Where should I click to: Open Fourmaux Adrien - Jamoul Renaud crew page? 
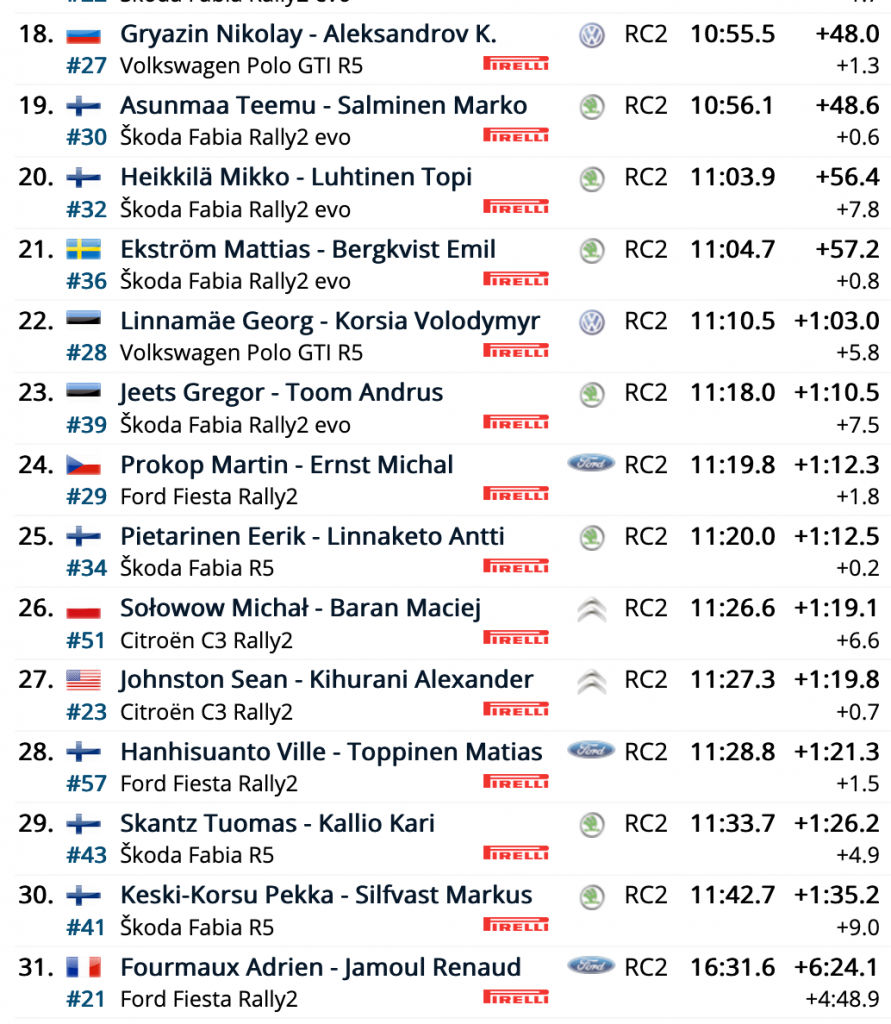[320, 967]
